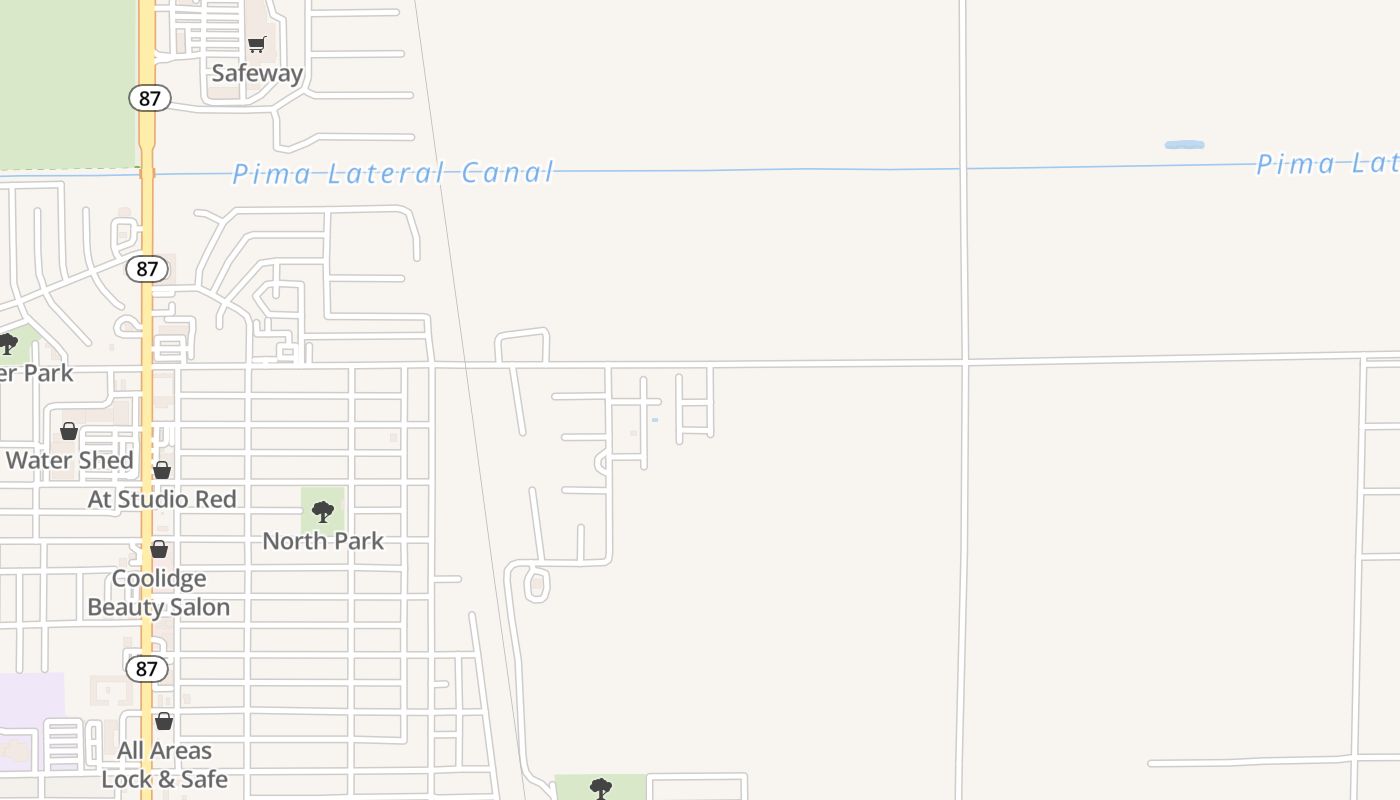Viewport: 1400px width, 800px height.
Task: Select the North Park marker
Action: pos(322,513)
